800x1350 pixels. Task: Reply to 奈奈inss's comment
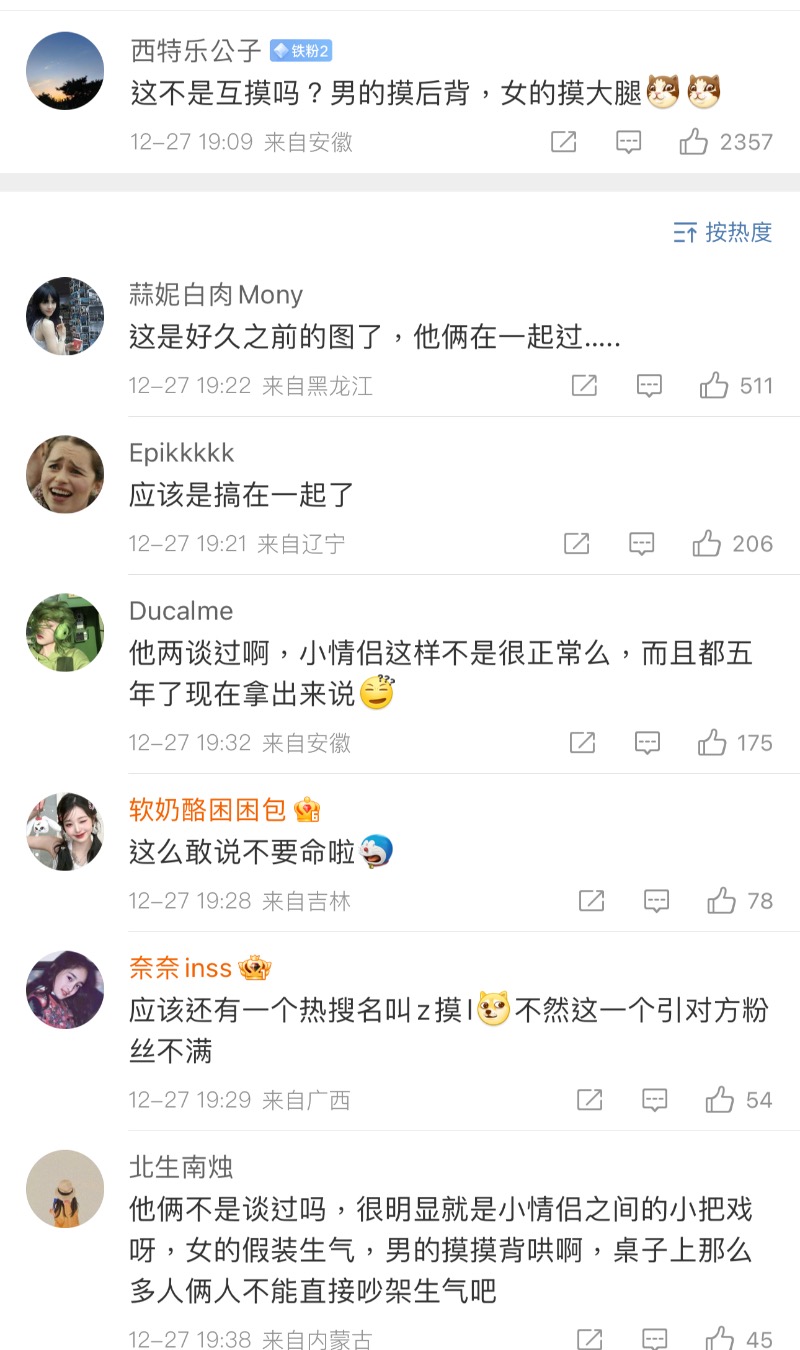point(655,1100)
